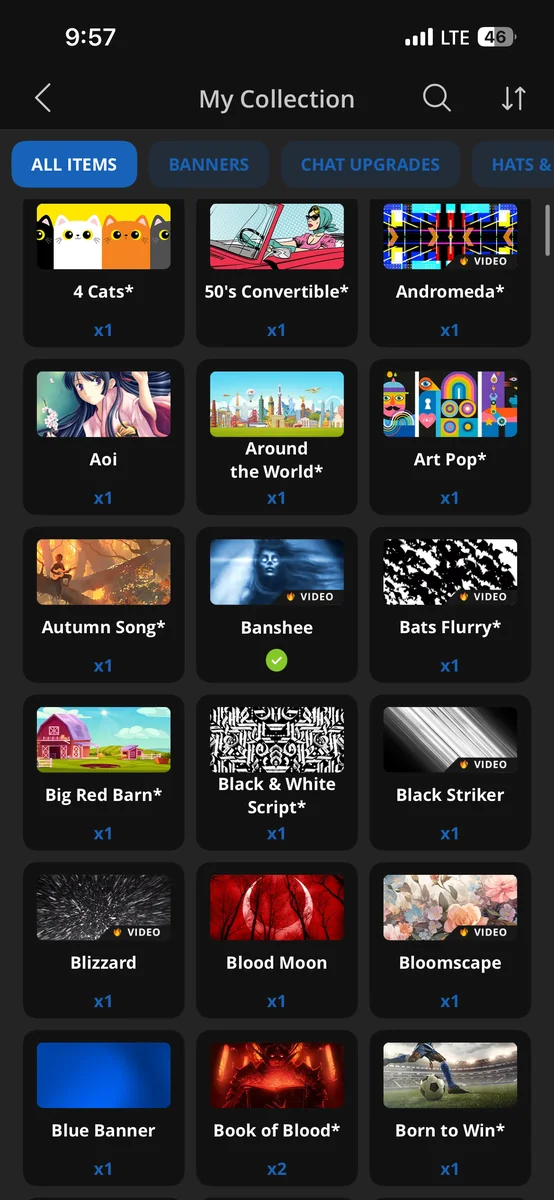Screen dimensions: 554x1200
Task: Open the currently equipped Banshee banner
Action: click(277, 605)
